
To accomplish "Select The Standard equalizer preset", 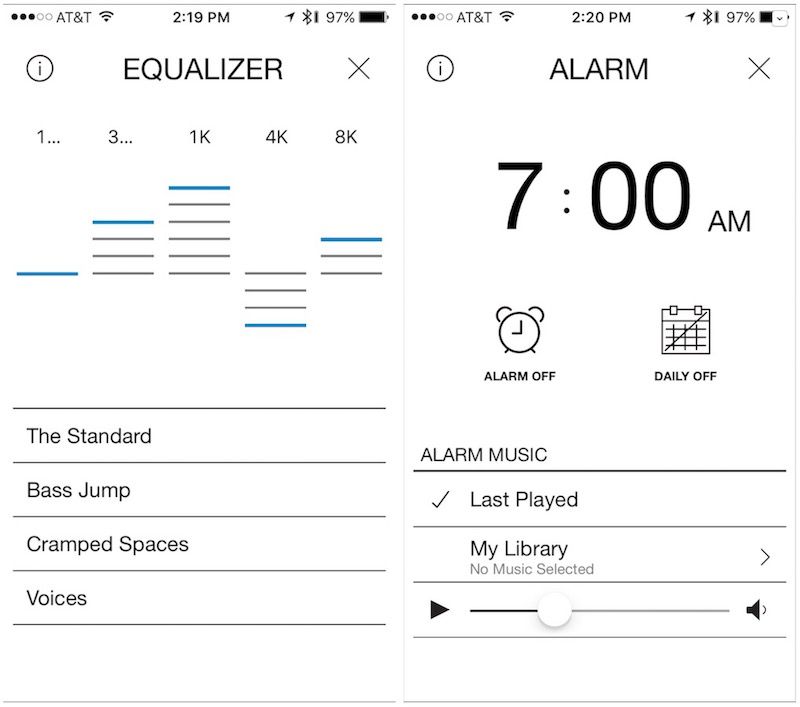I will click(198, 436).
